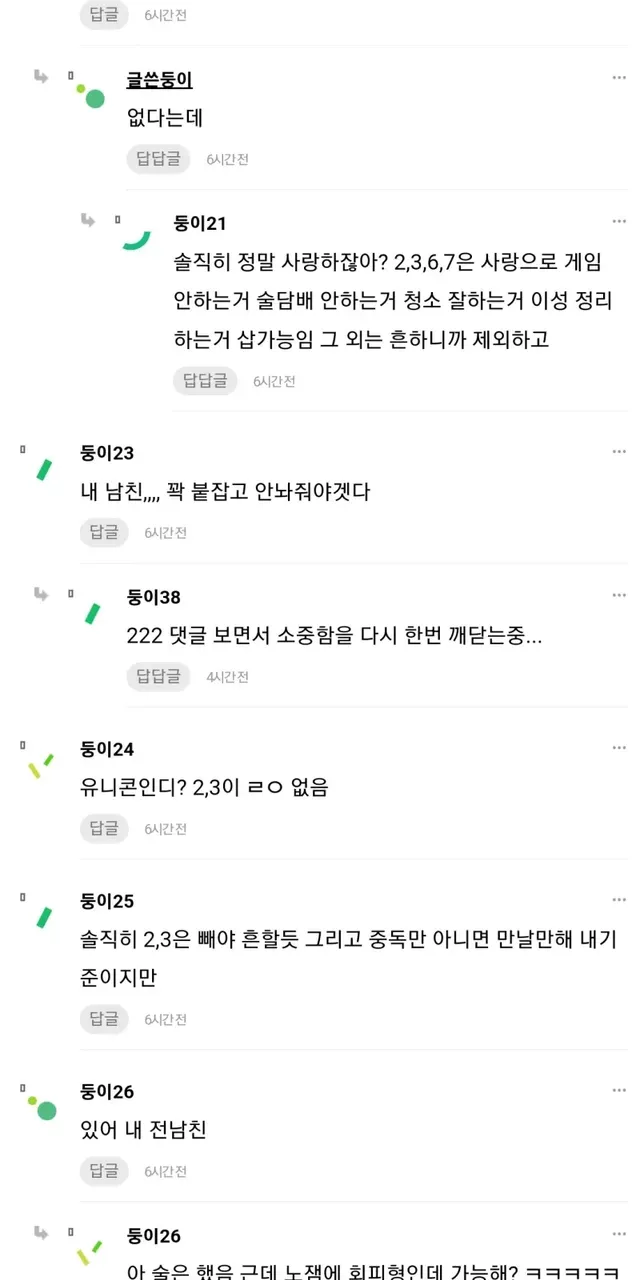
Task: Reply to 둥이24's comment with 답글
Action: point(104,829)
